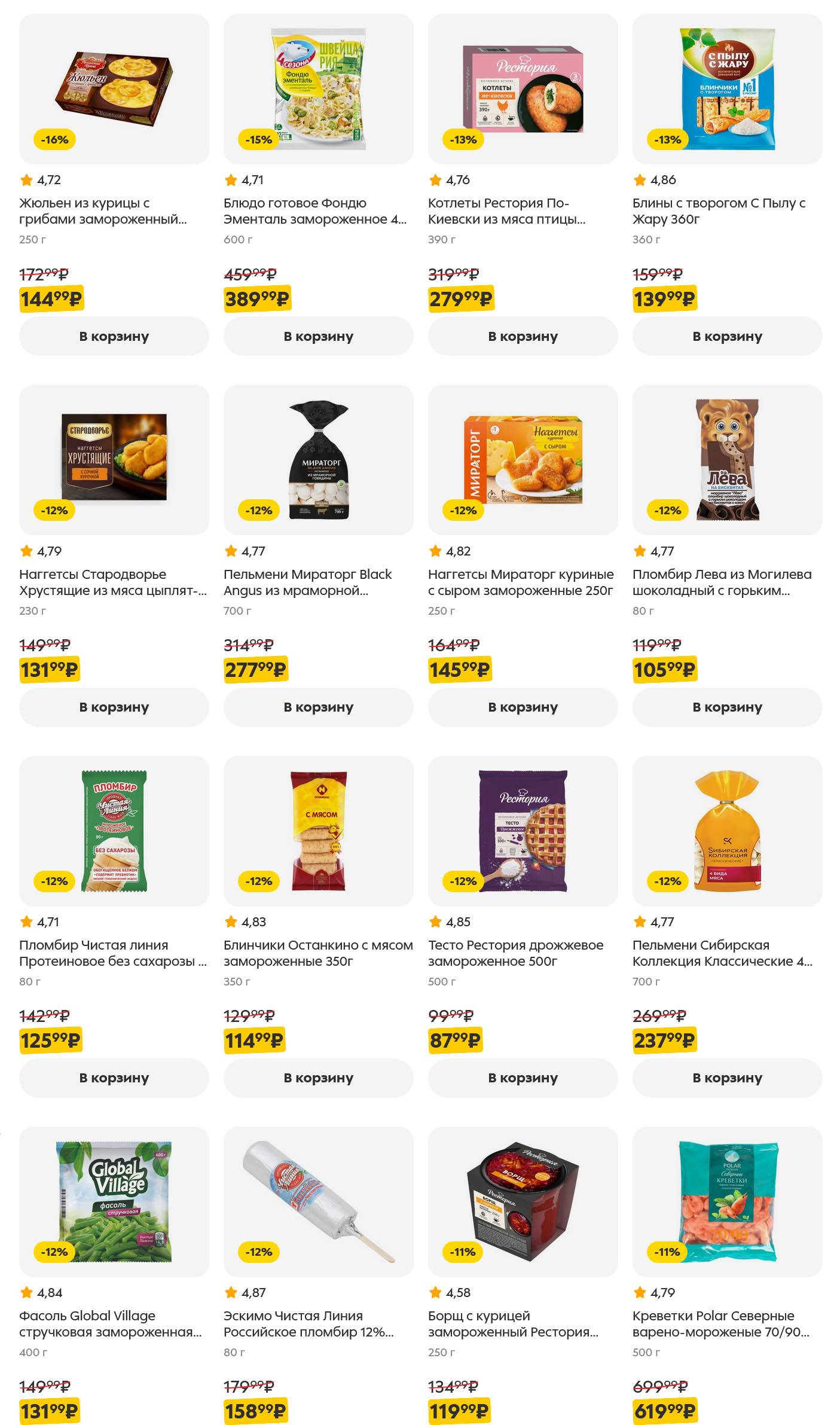Add Пельмени Сибирская Коллекция to cart

[x=727, y=1078]
